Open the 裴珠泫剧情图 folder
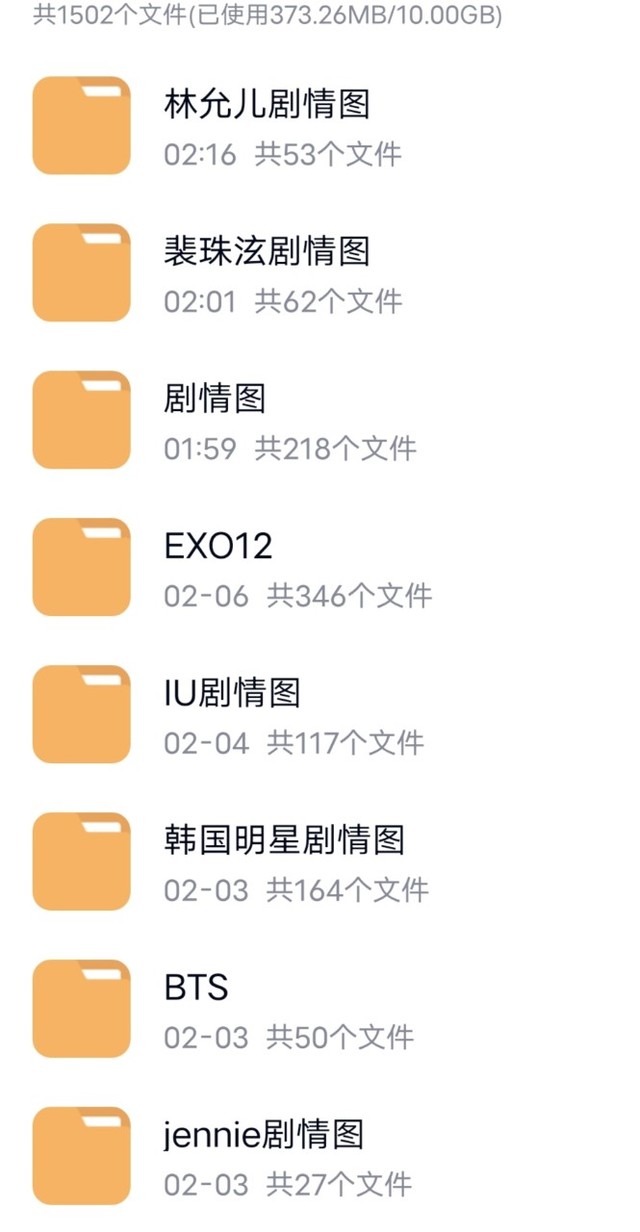This screenshot has height=1232, width=640. point(267,251)
